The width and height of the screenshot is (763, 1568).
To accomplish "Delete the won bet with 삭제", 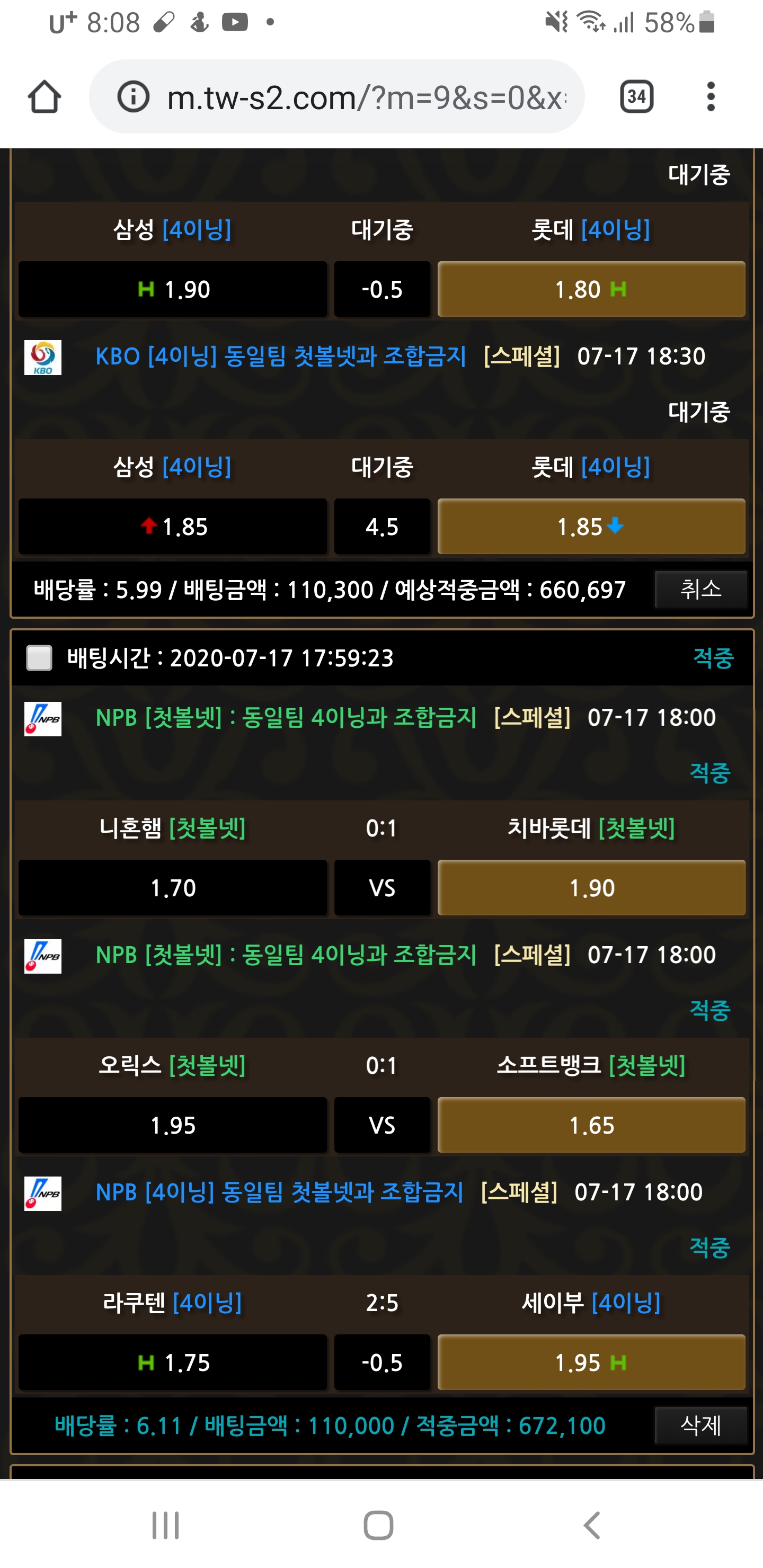I will click(x=700, y=1425).
